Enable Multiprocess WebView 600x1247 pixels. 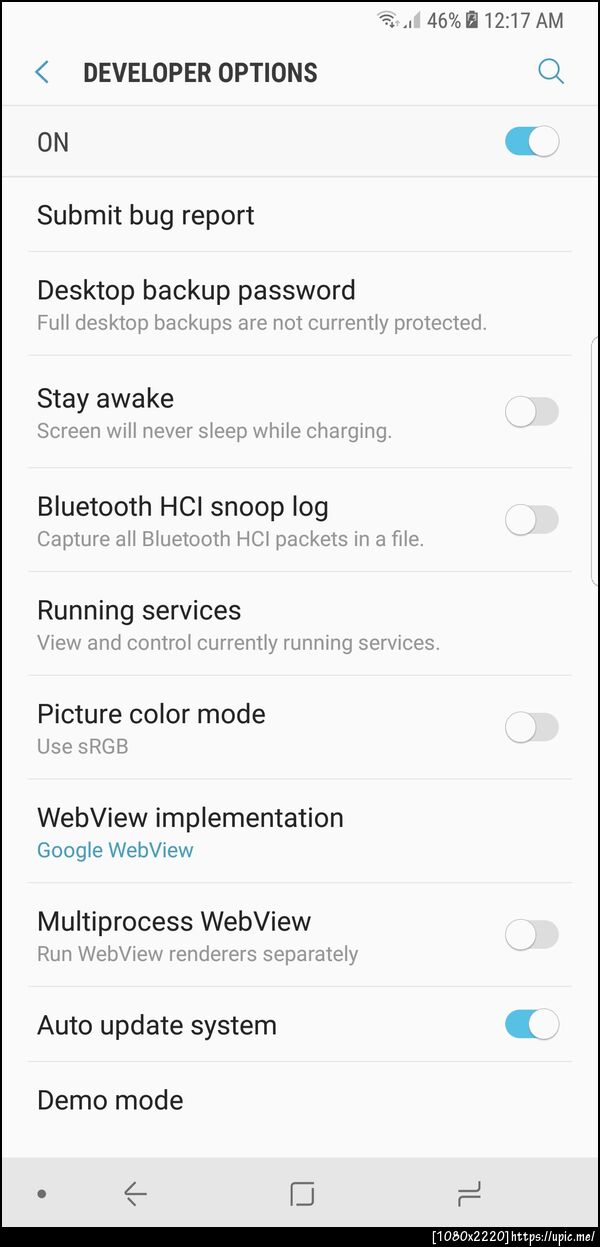[x=531, y=935]
